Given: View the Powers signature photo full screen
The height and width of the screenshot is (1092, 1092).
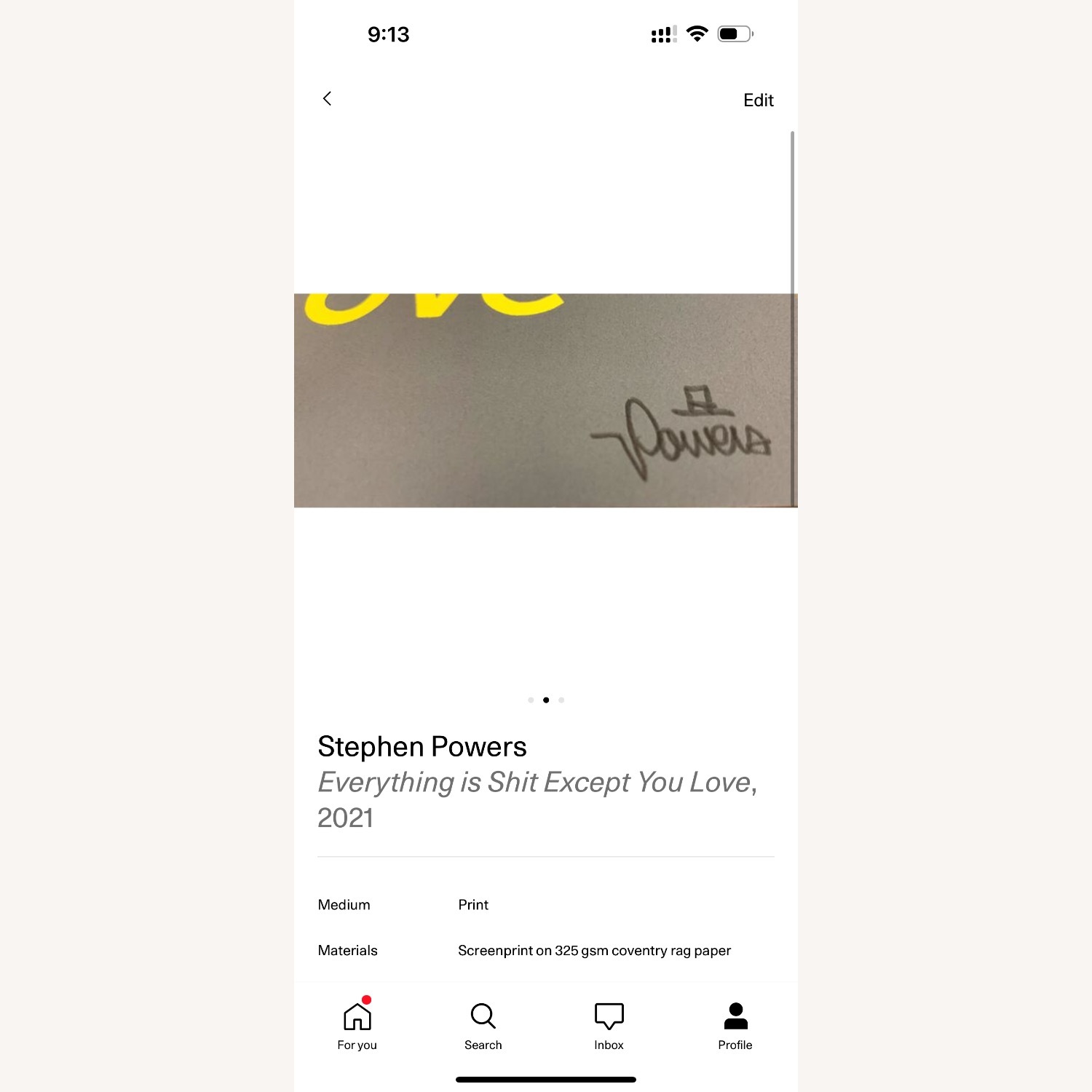Looking at the screenshot, I should click(545, 400).
